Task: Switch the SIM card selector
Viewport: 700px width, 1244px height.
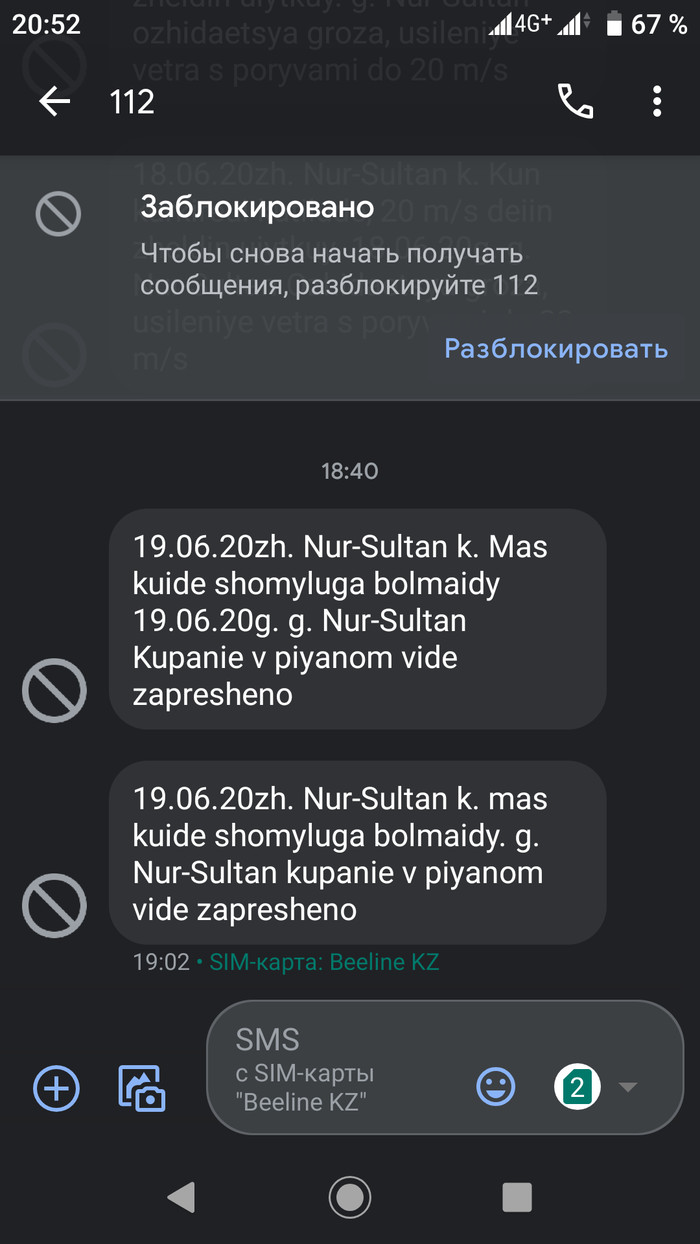Action: pyautogui.click(x=597, y=1087)
